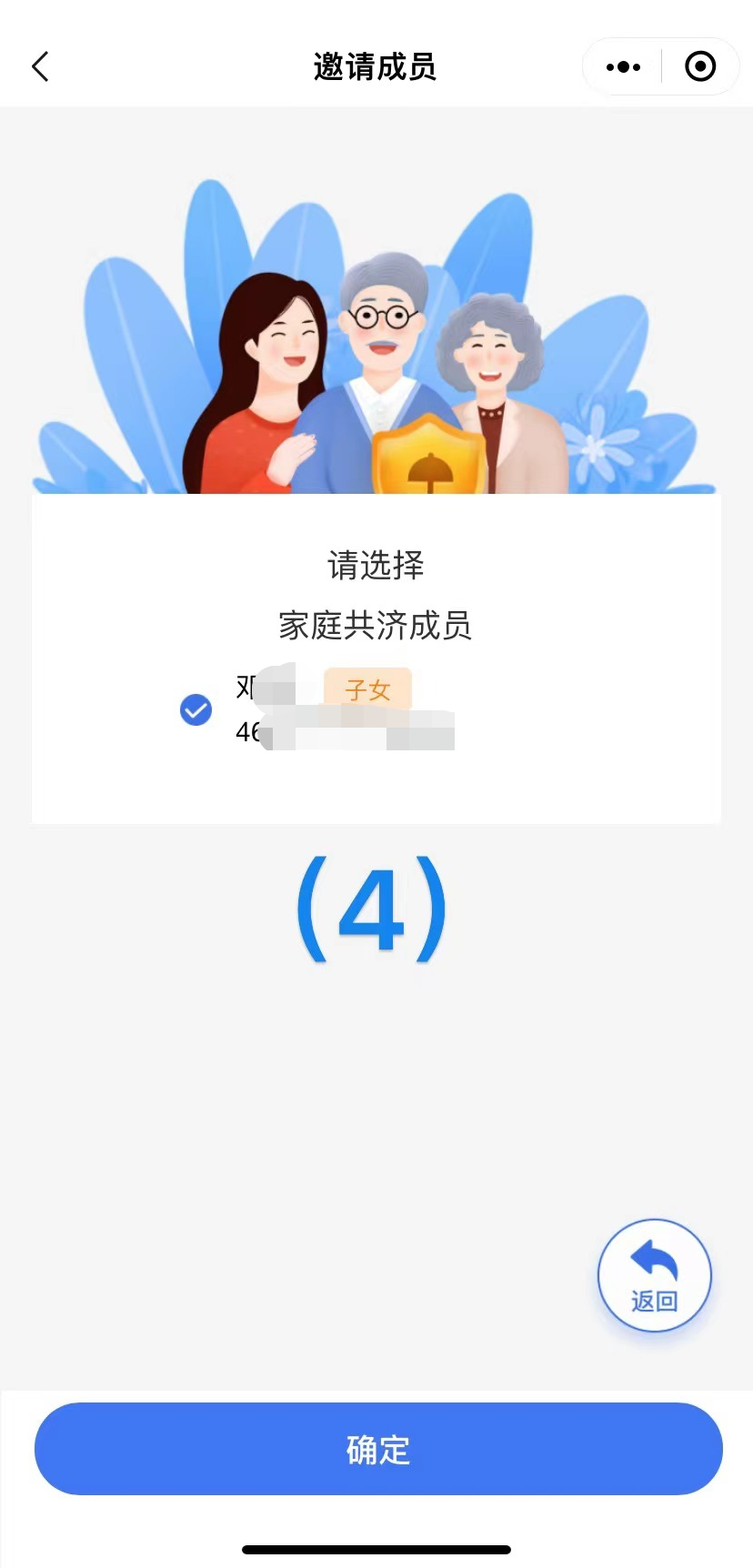This screenshot has width=753, height=1568.
Task: Confirm the selection with 确定
Action: coord(377,1449)
